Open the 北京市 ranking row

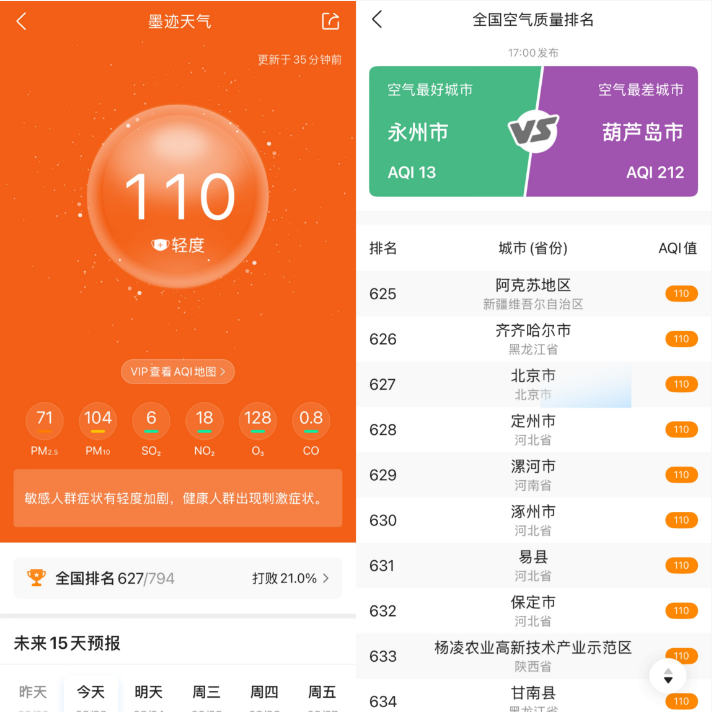pos(533,384)
